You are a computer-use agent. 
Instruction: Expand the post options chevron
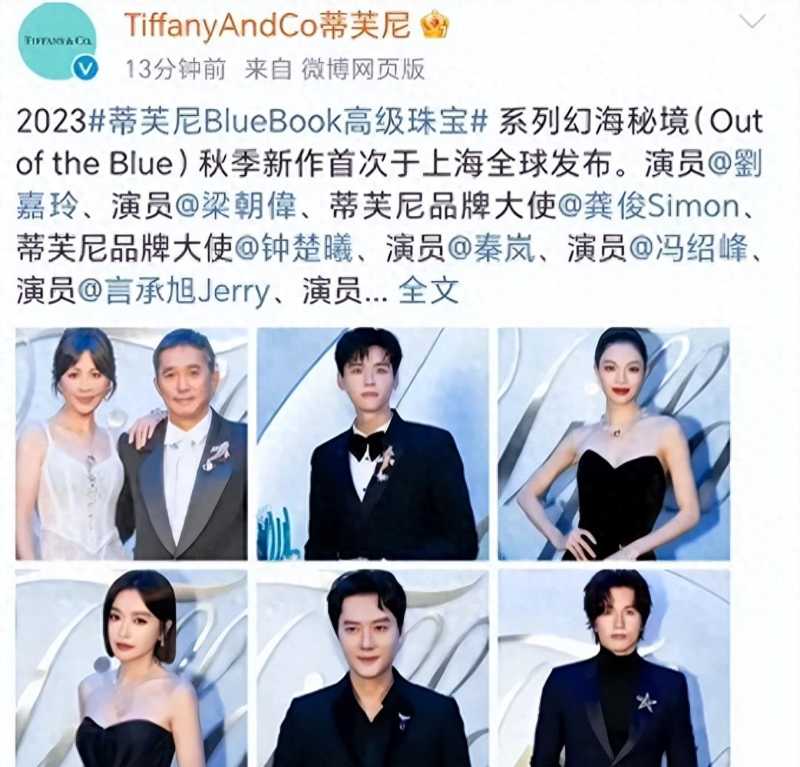pyautogui.click(x=751, y=22)
